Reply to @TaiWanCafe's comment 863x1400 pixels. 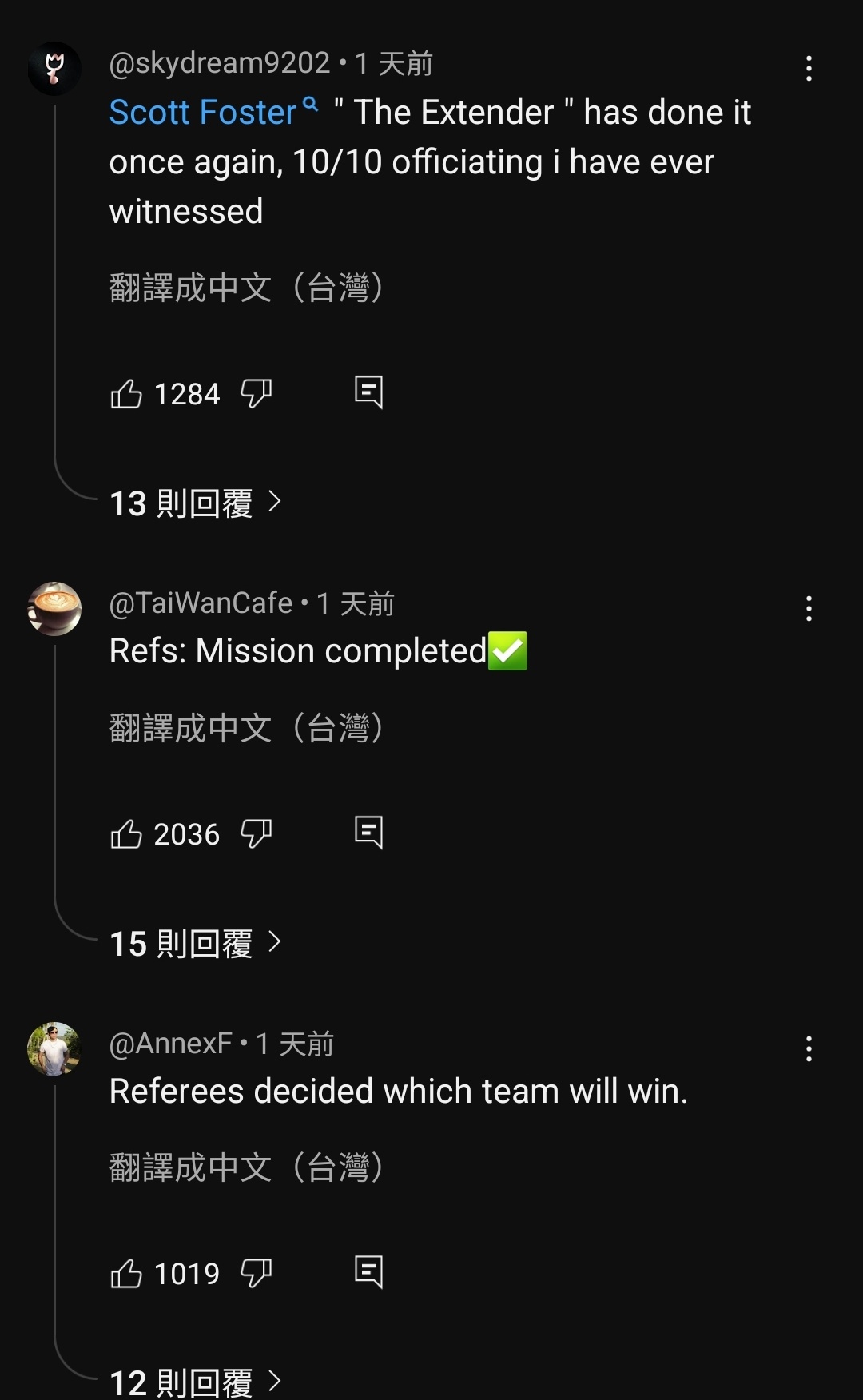(x=368, y=833)
